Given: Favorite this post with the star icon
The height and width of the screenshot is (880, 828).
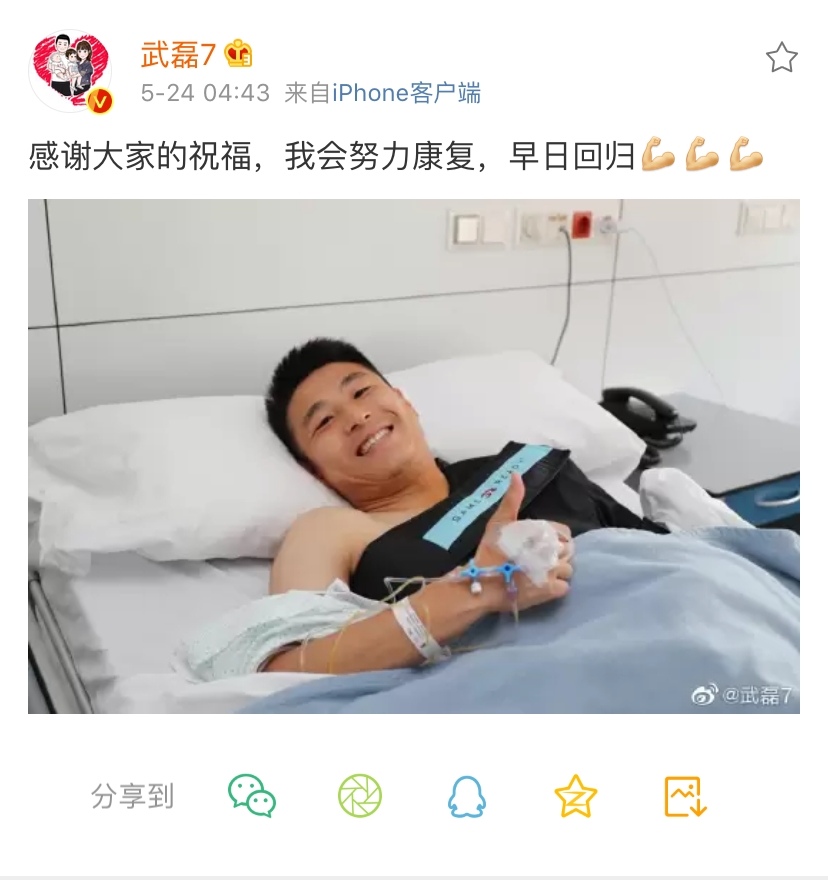Looking at the screenshot, I should click(781, 58).
